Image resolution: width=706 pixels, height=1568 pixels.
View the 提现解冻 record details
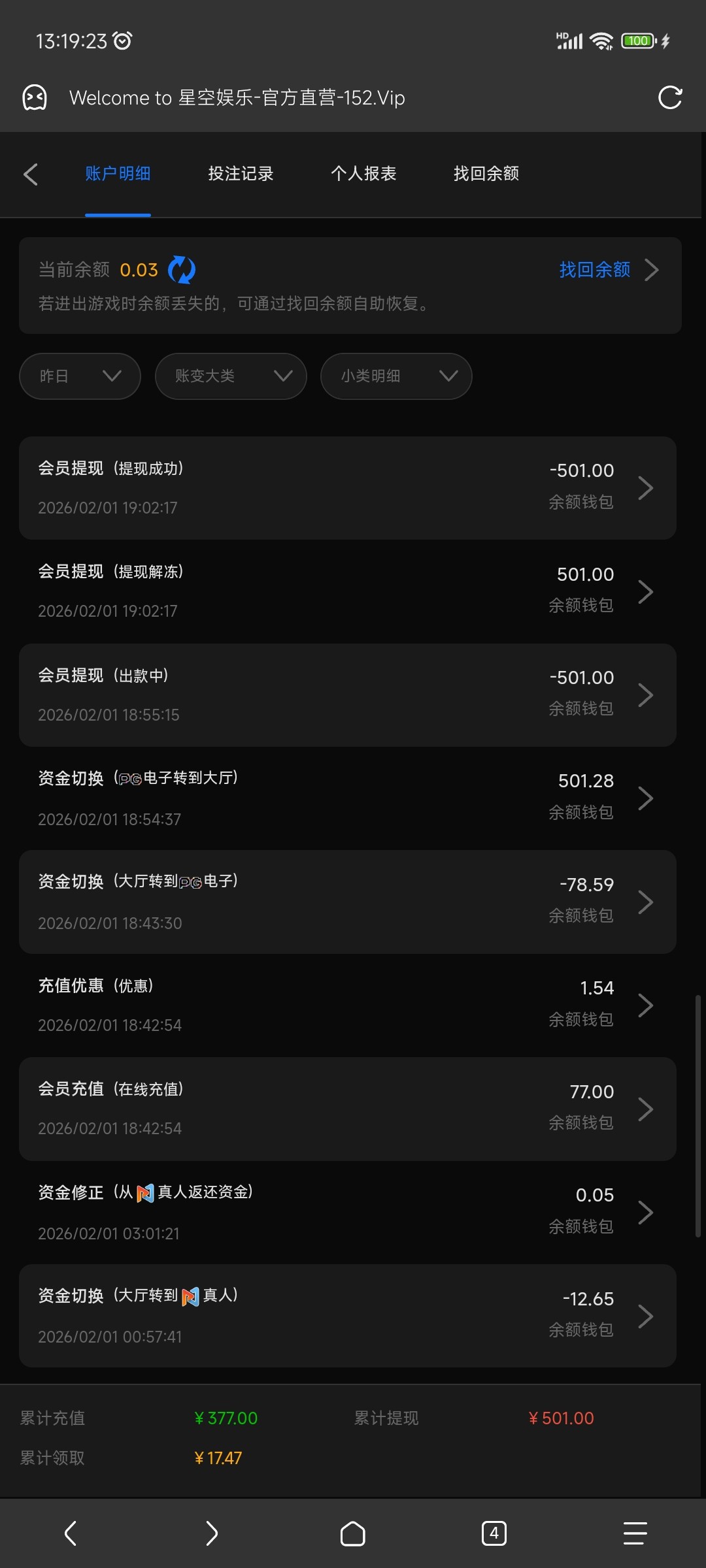point(347,591)
